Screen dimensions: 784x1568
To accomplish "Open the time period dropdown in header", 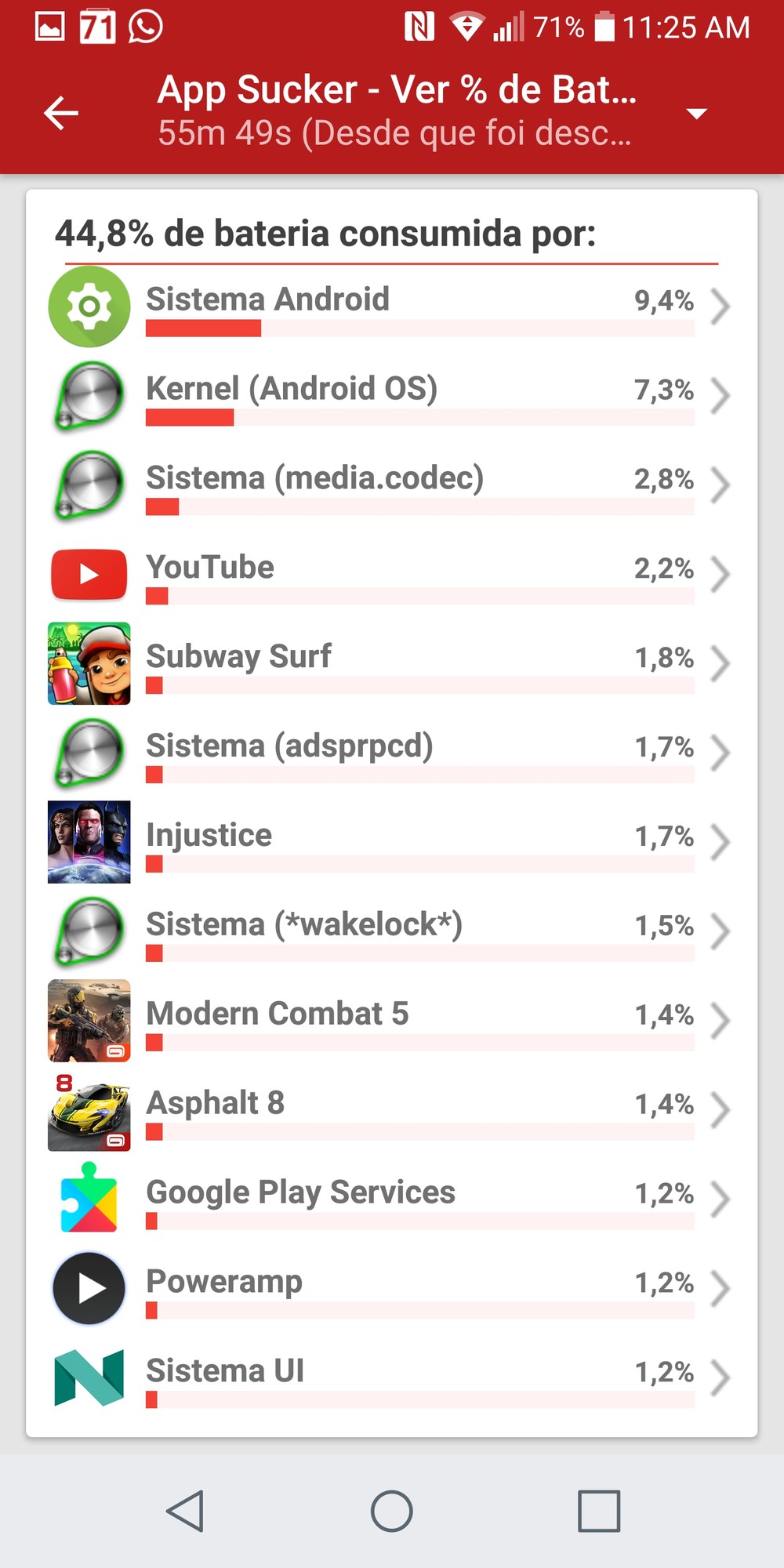I will pyautogui.click(x=696, y=114).
